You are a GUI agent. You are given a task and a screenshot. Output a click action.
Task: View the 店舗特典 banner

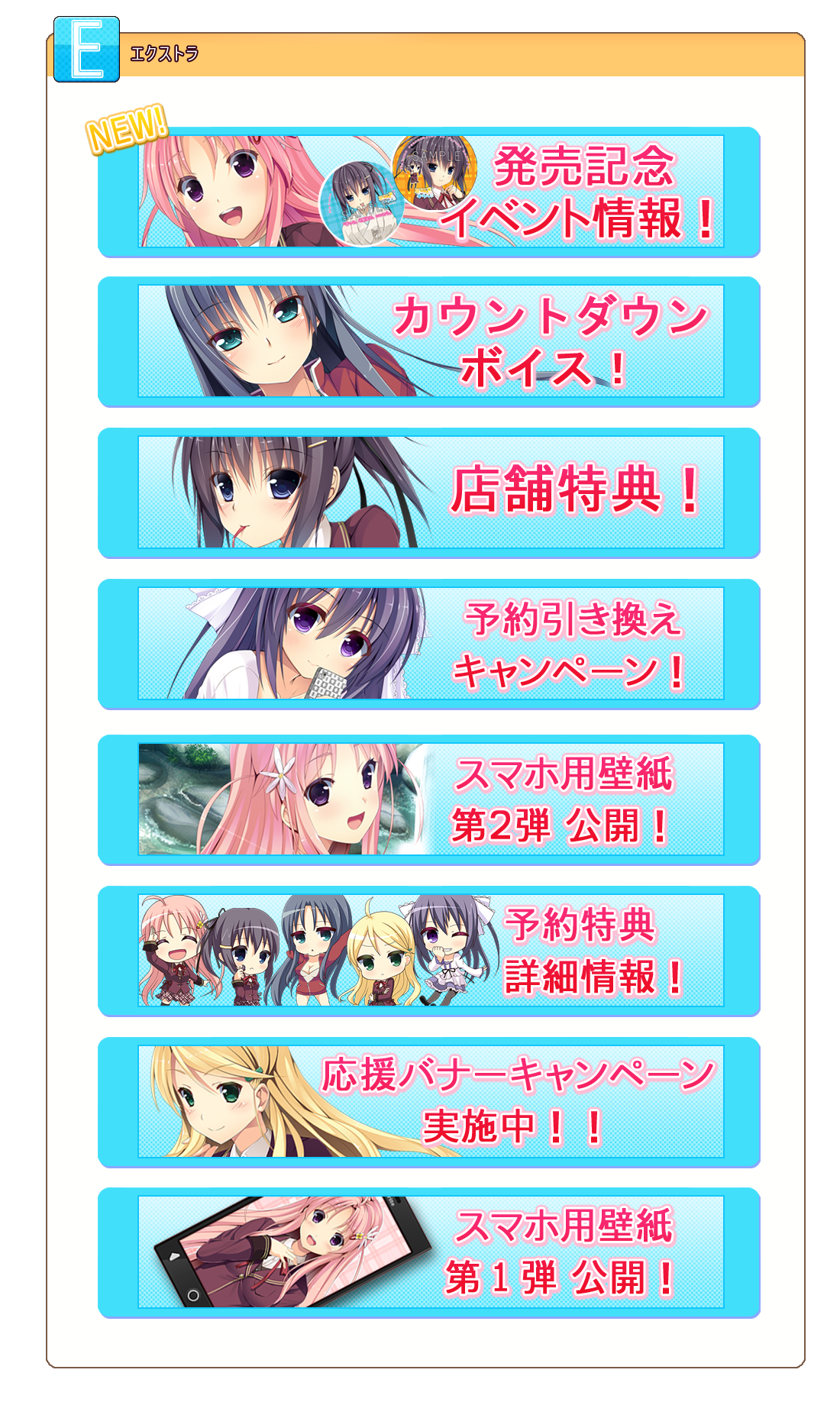coord(429,493)
